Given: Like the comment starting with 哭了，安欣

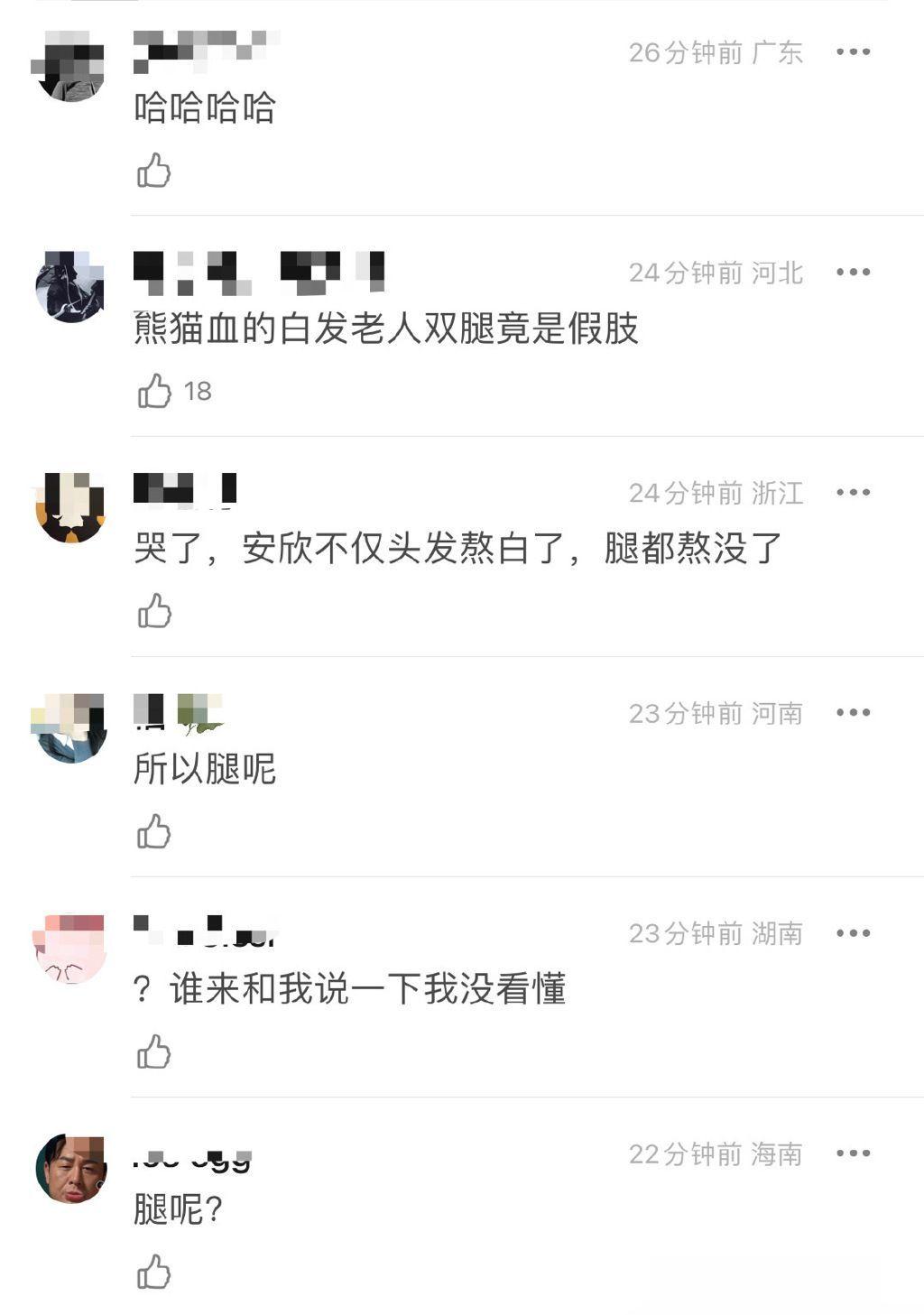Looking at the screenshot, I should (154, 611).
